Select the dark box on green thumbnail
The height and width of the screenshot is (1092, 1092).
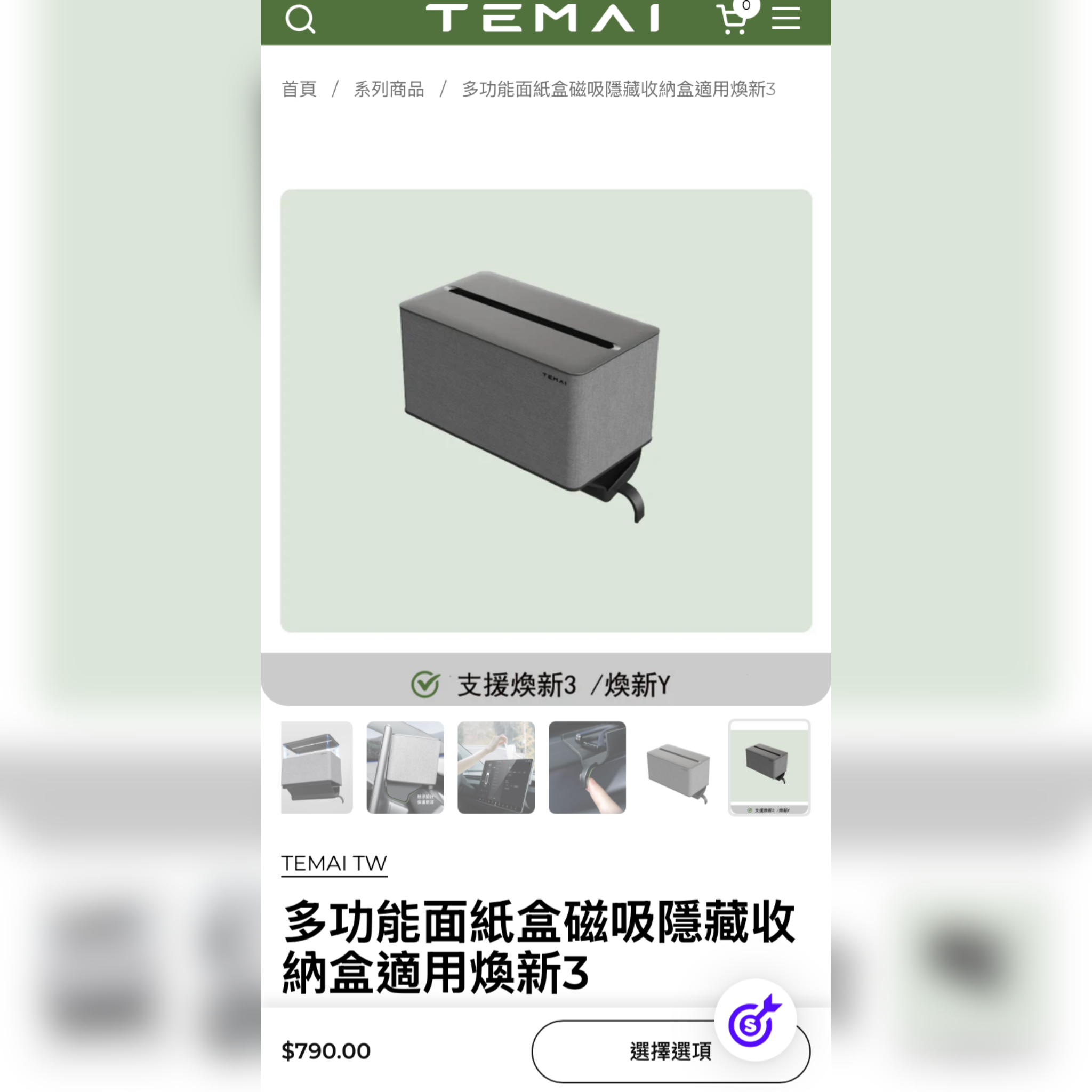(769, 767)
